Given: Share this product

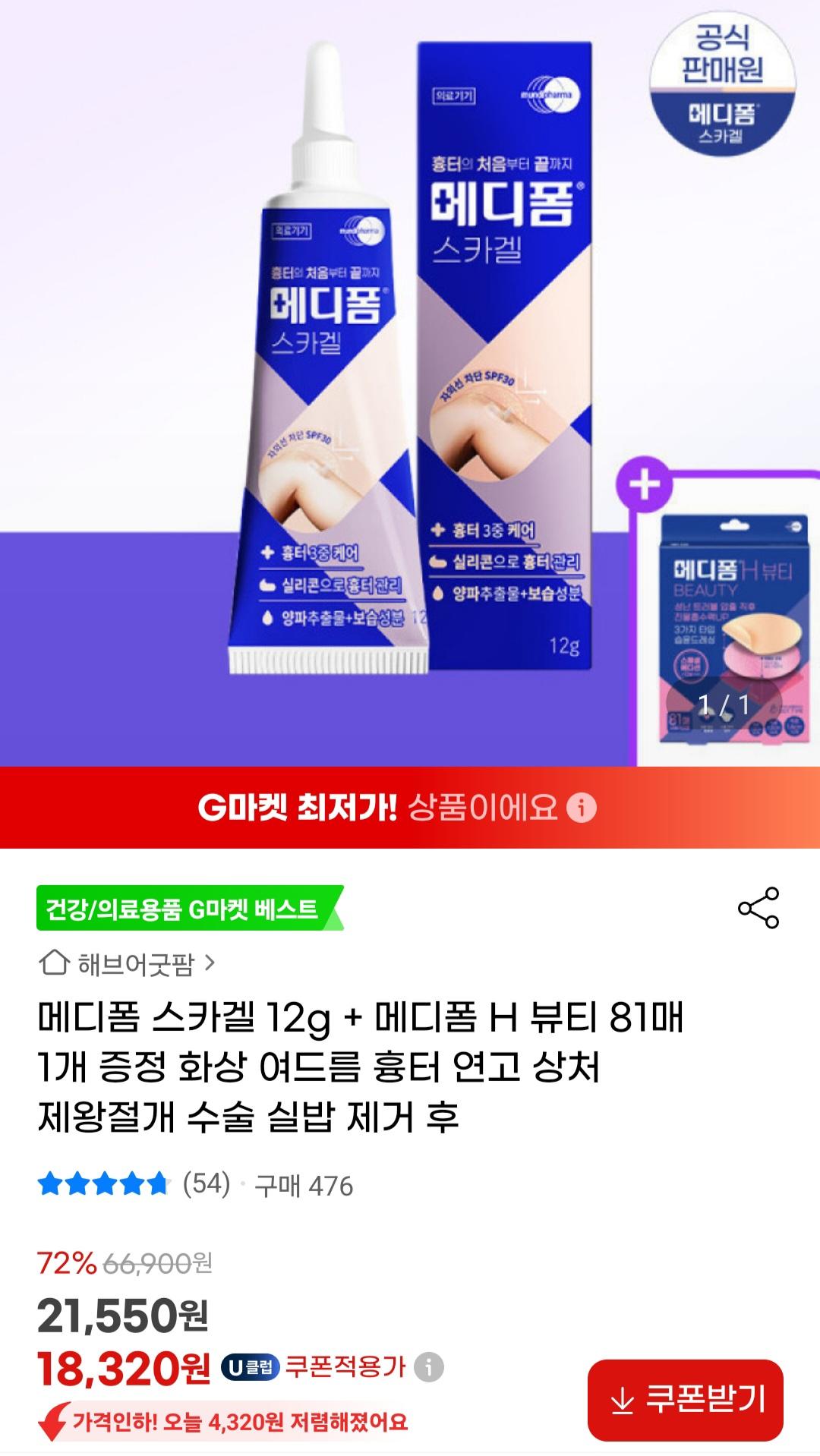Looking at the screenshot, I should (x=758, y=907).
